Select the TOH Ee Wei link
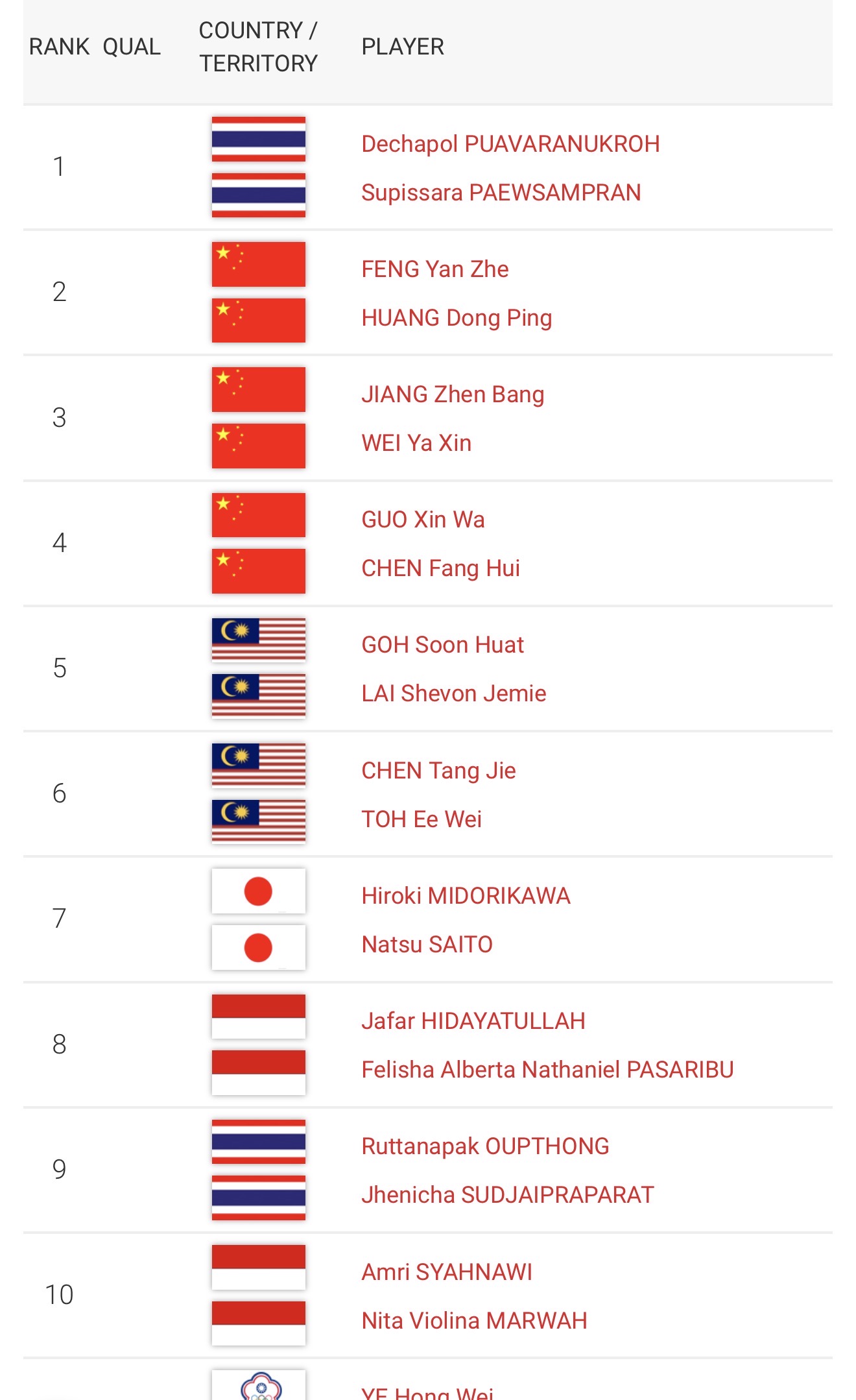Viewport: 856px width, 1400px height. pyautogui.click(x=421, y=819)
